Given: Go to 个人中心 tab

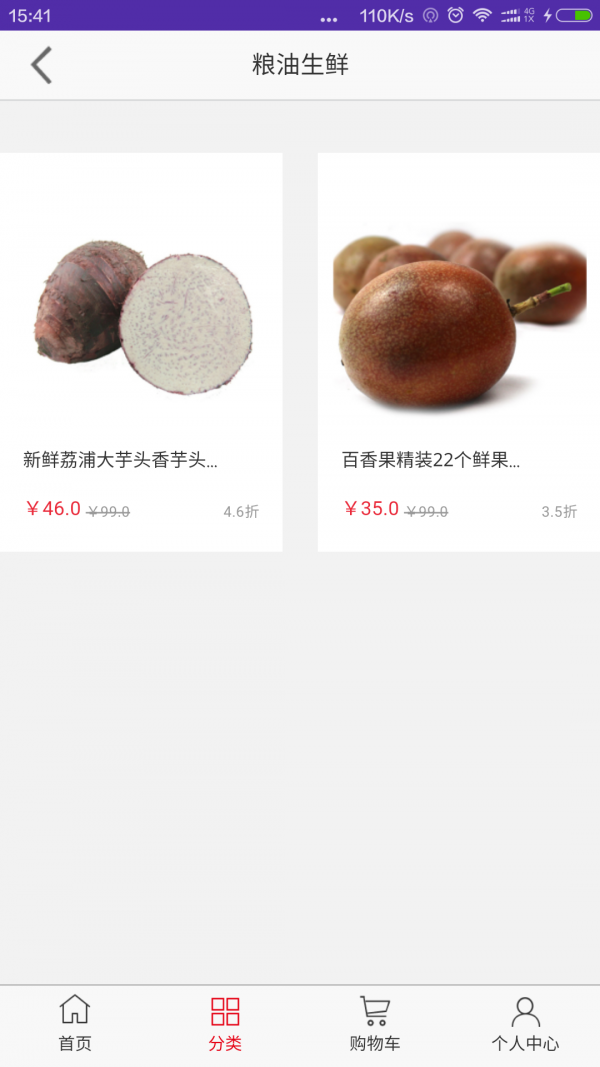Looking at the screenshot, I should click(525, 1024).
